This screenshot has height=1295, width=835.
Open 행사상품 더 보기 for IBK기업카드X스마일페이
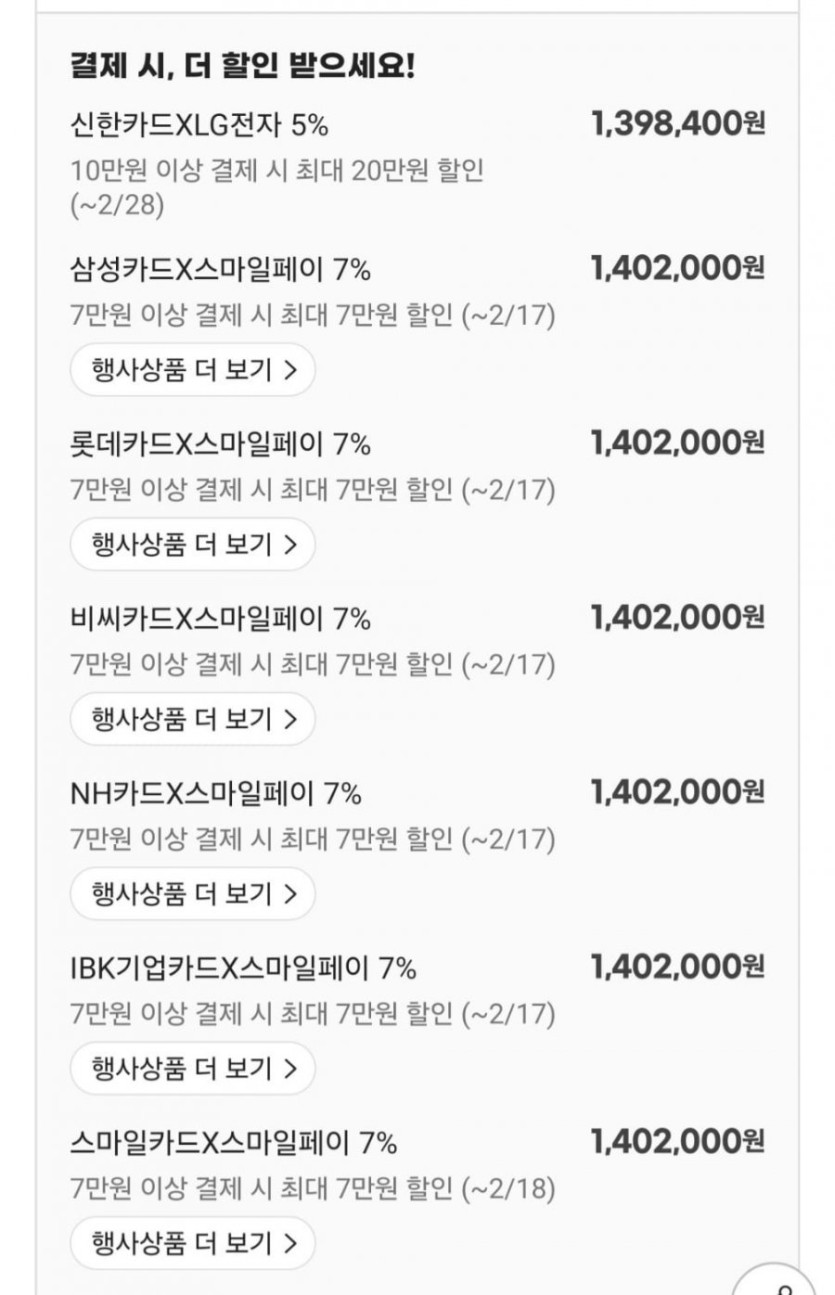click(193, 1068)
